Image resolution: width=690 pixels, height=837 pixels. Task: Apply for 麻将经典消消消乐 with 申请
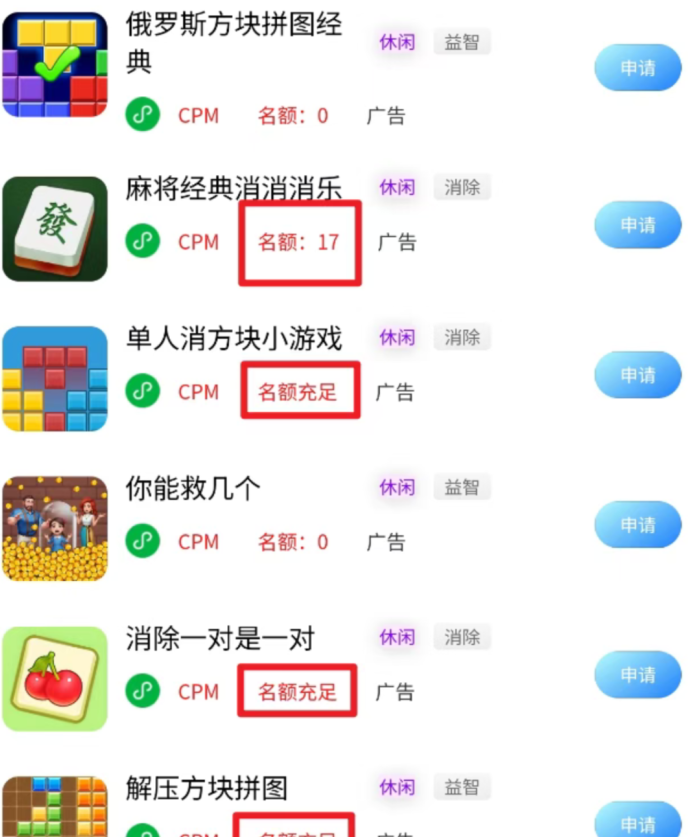point(637,225)
